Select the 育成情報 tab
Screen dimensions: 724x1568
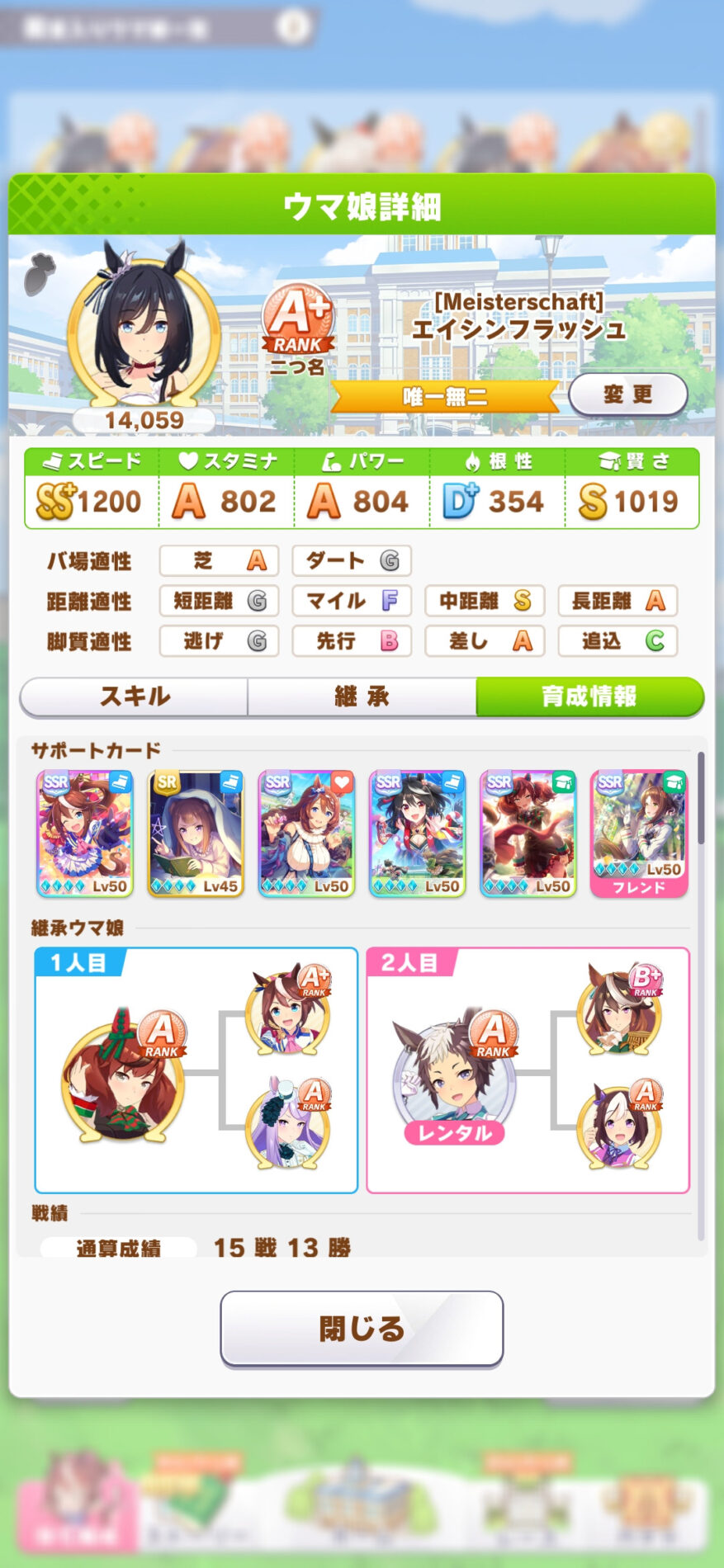(589, 697)
